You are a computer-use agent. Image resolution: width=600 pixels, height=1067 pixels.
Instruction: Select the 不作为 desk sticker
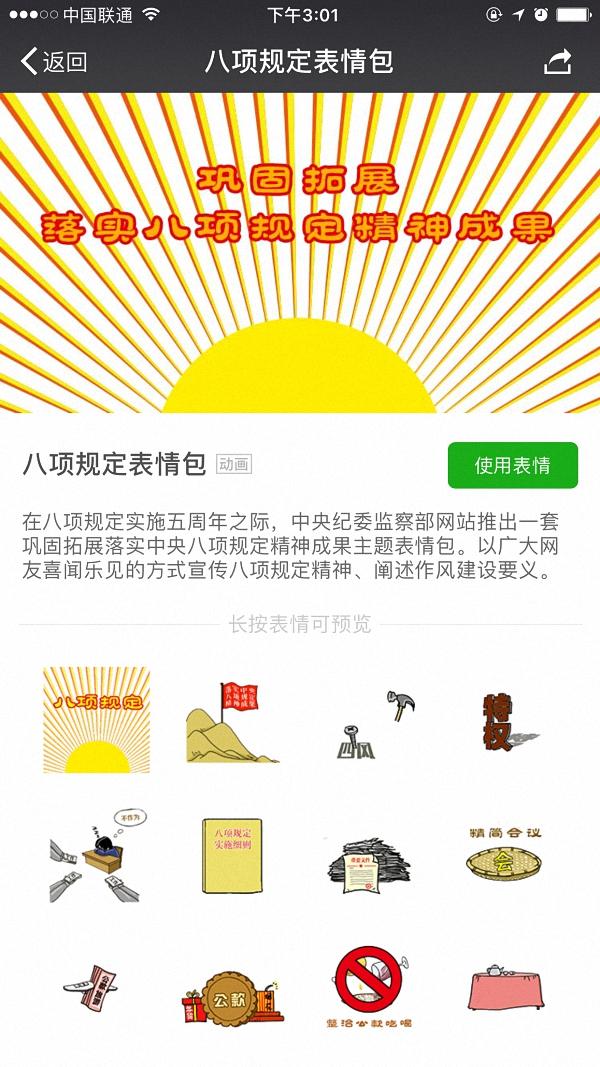tap(96, 856)
